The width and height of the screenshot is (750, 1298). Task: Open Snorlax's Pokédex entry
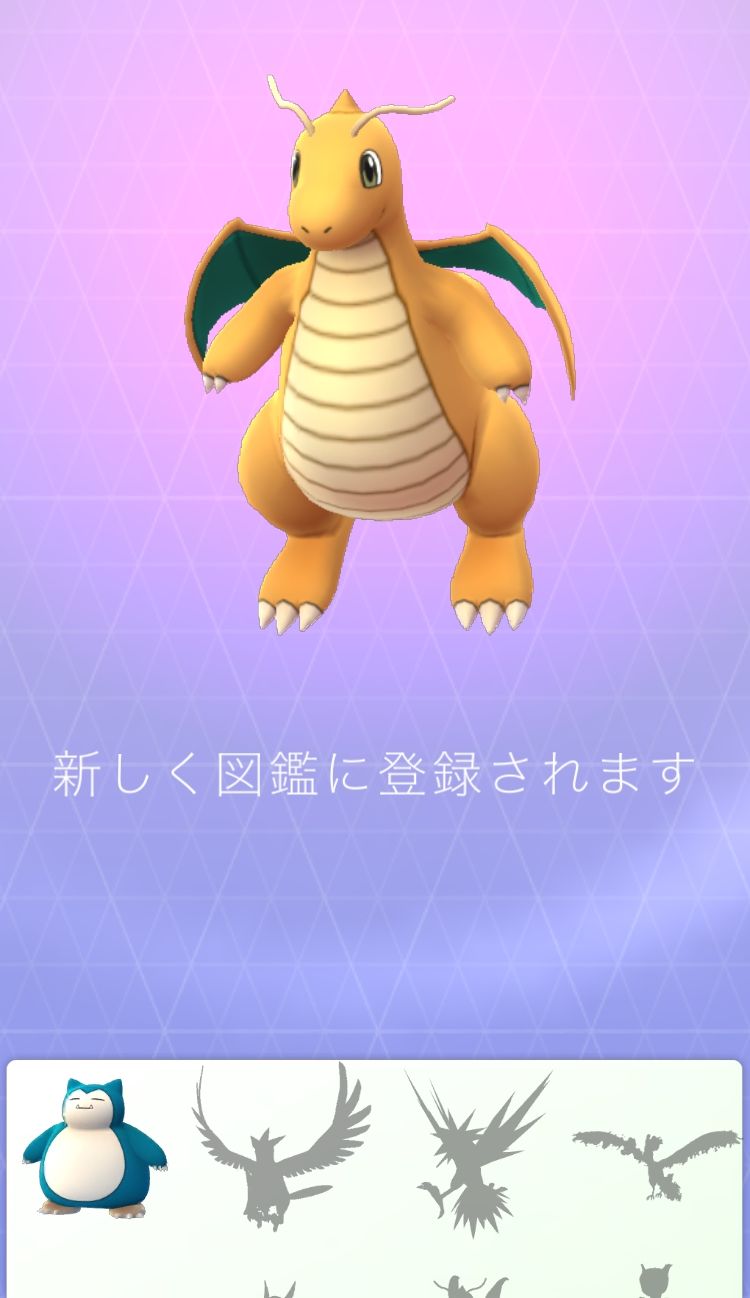pyautogui.click(x=94, y=1148)
